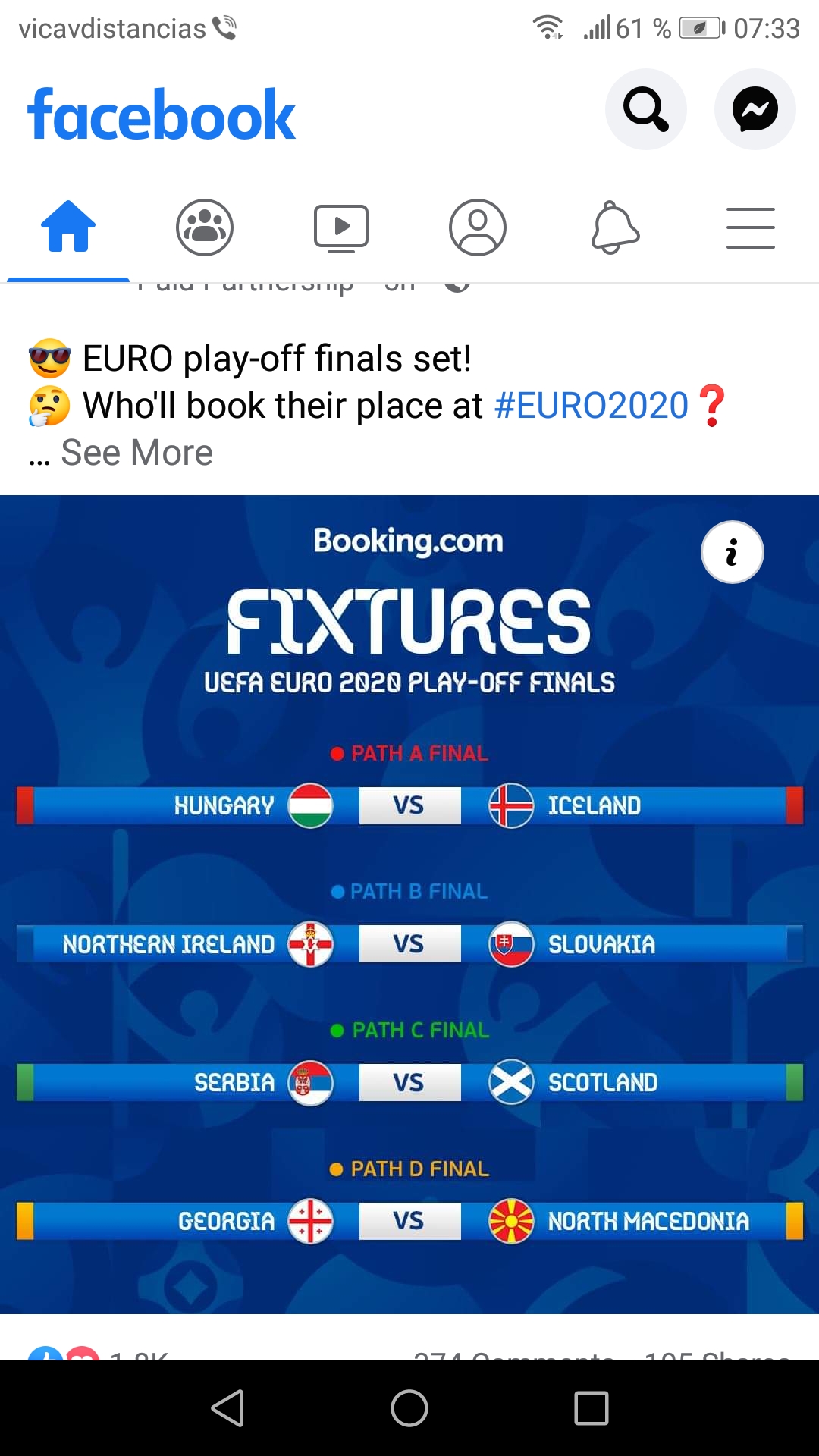The height and width of the screenshot is (1456, 819).
Task: Tap the info icon on the fixtures image
Action: click(x=732, y=552)
